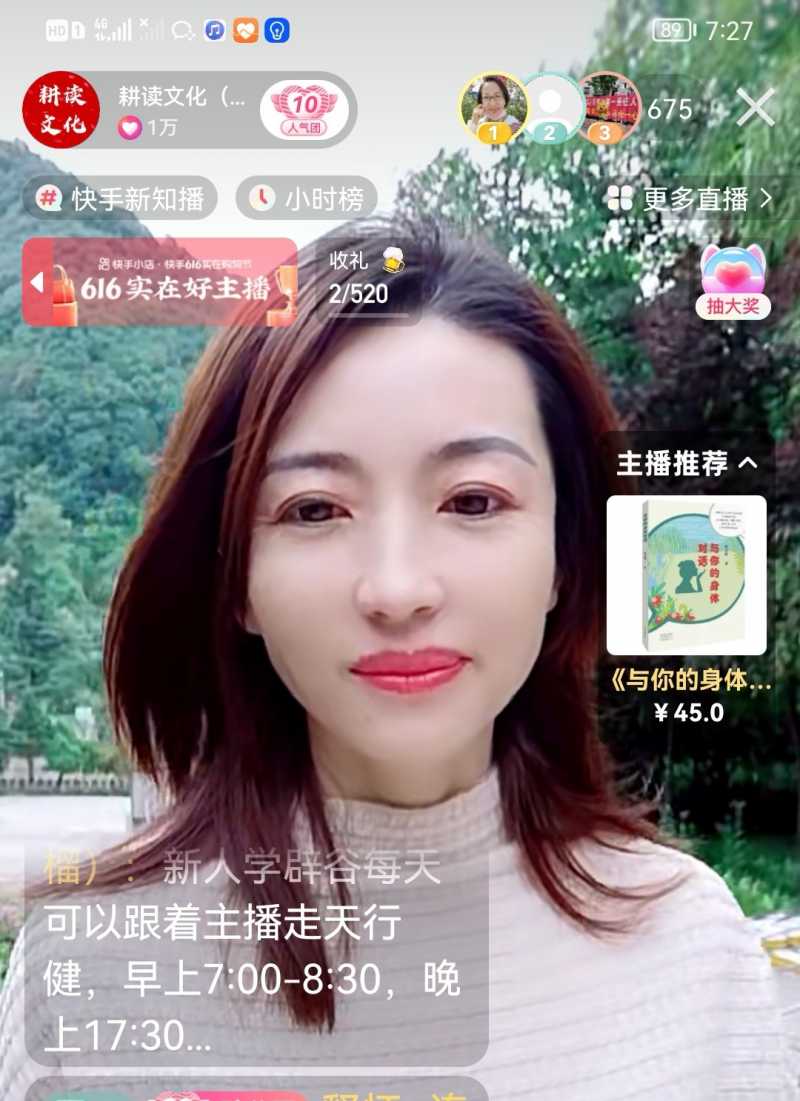Open the rank 3 viewer's avatar
Image resolution: width=800 pixels, height=1101 pixels.
click(608, 106)
